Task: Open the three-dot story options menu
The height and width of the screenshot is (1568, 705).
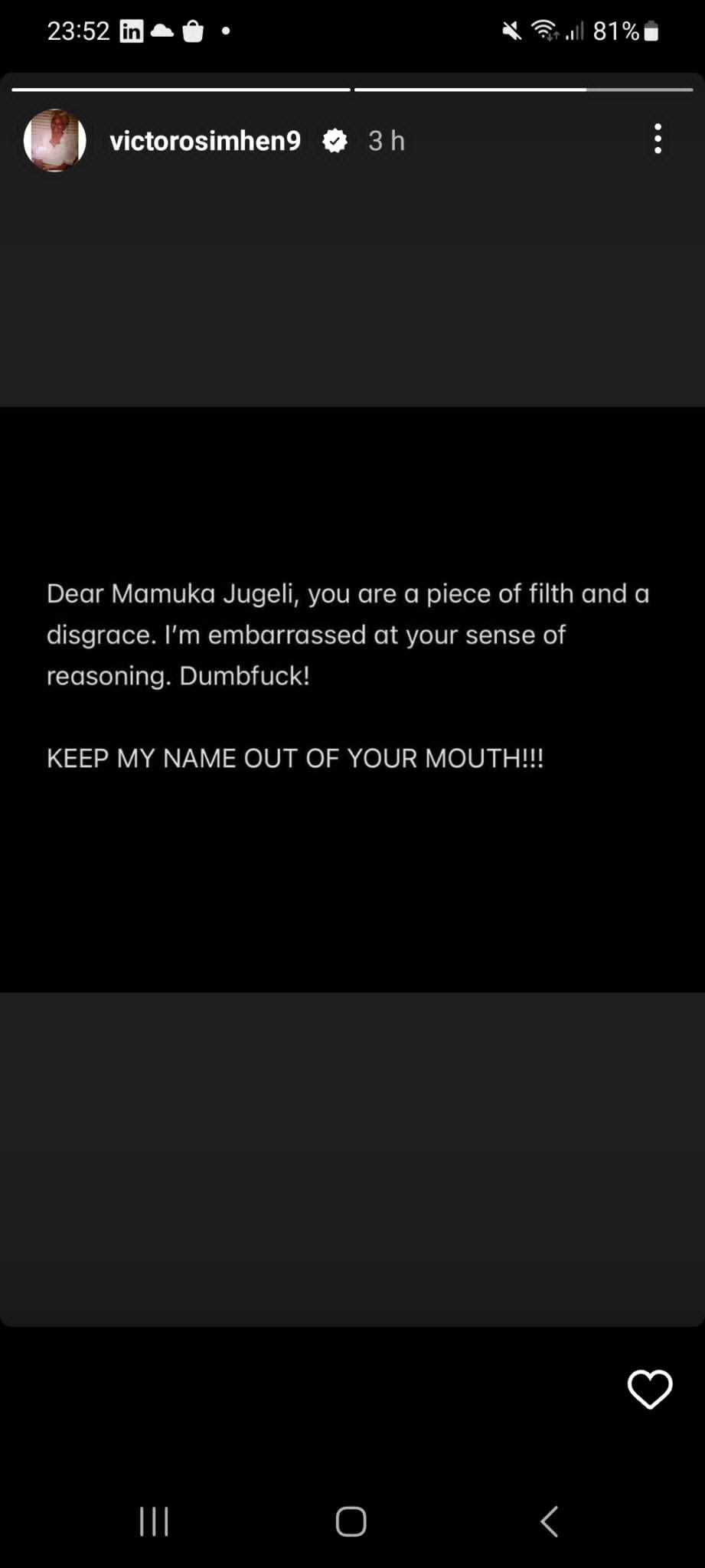Action: [x=658, y=139]
